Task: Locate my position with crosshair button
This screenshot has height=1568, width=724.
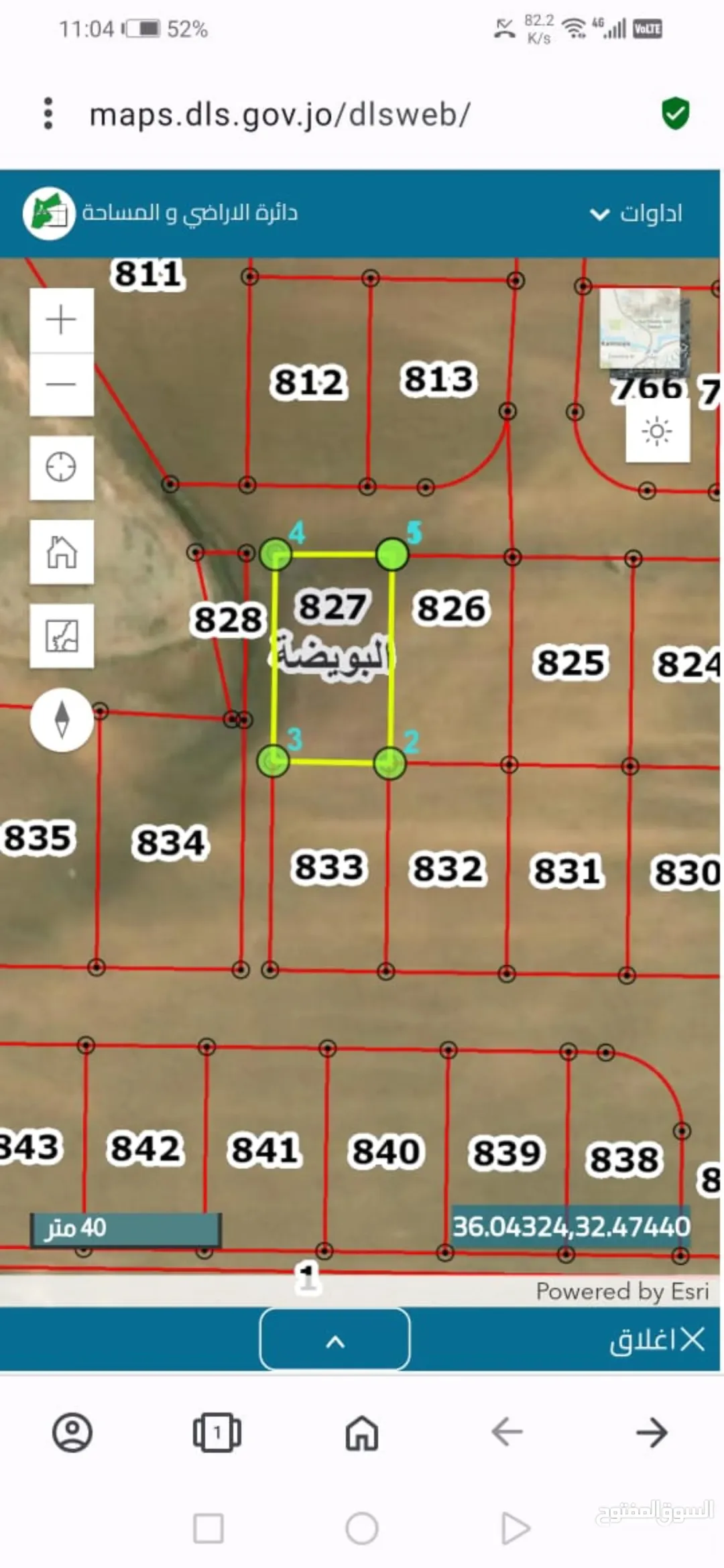Action: pos(61,467)
